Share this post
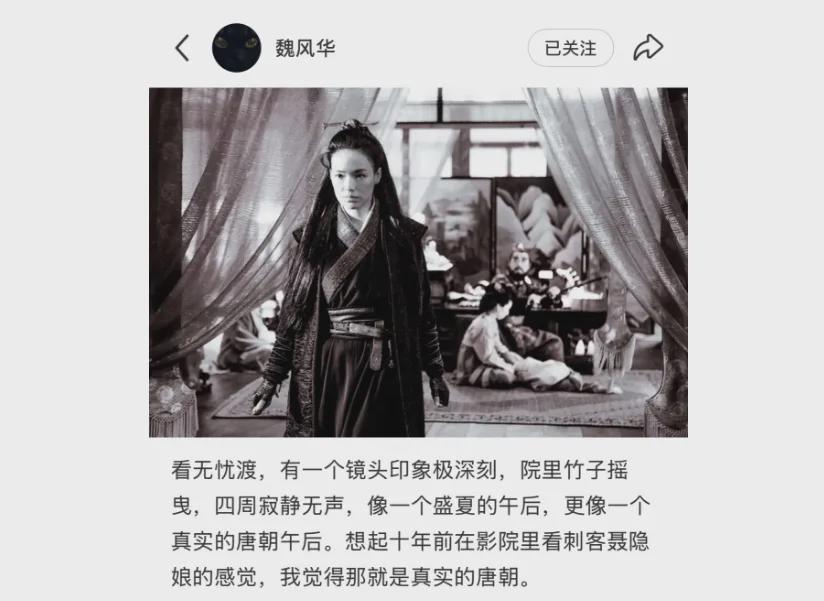Image resolution: width=824 pixels, height=601 pixels. point(649,47)
